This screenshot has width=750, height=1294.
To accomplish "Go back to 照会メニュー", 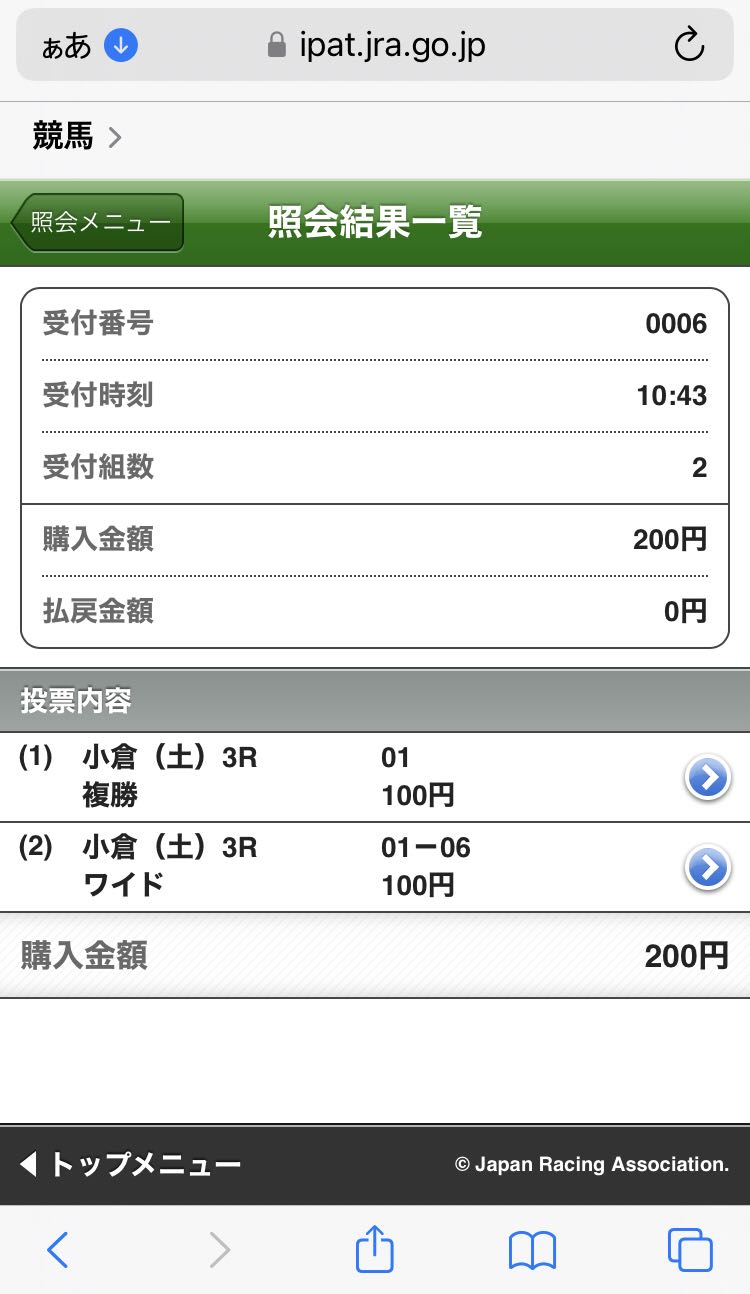I will tap(98, 222).
